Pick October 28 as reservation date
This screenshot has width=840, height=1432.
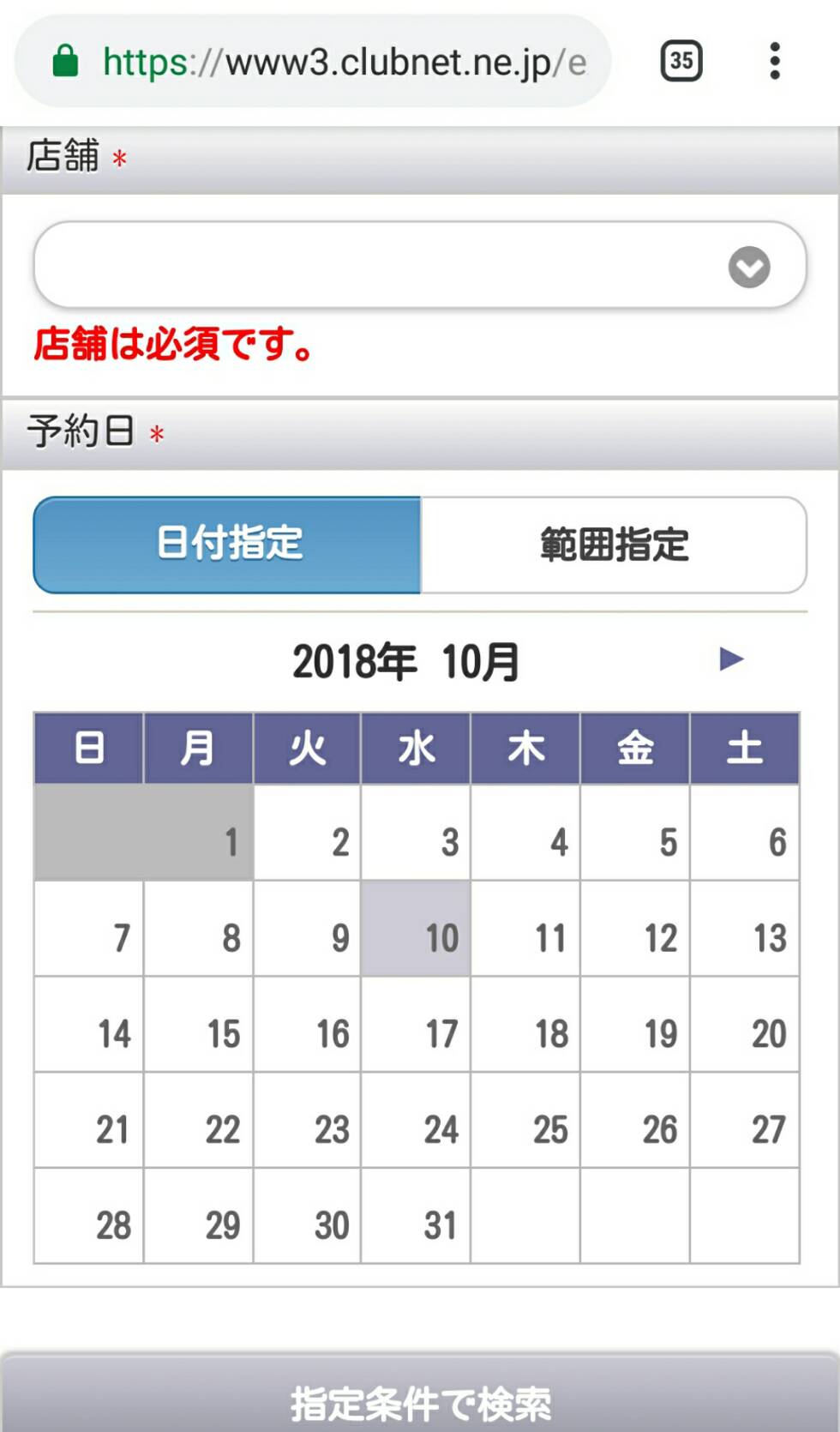[x=89, y=1217]
